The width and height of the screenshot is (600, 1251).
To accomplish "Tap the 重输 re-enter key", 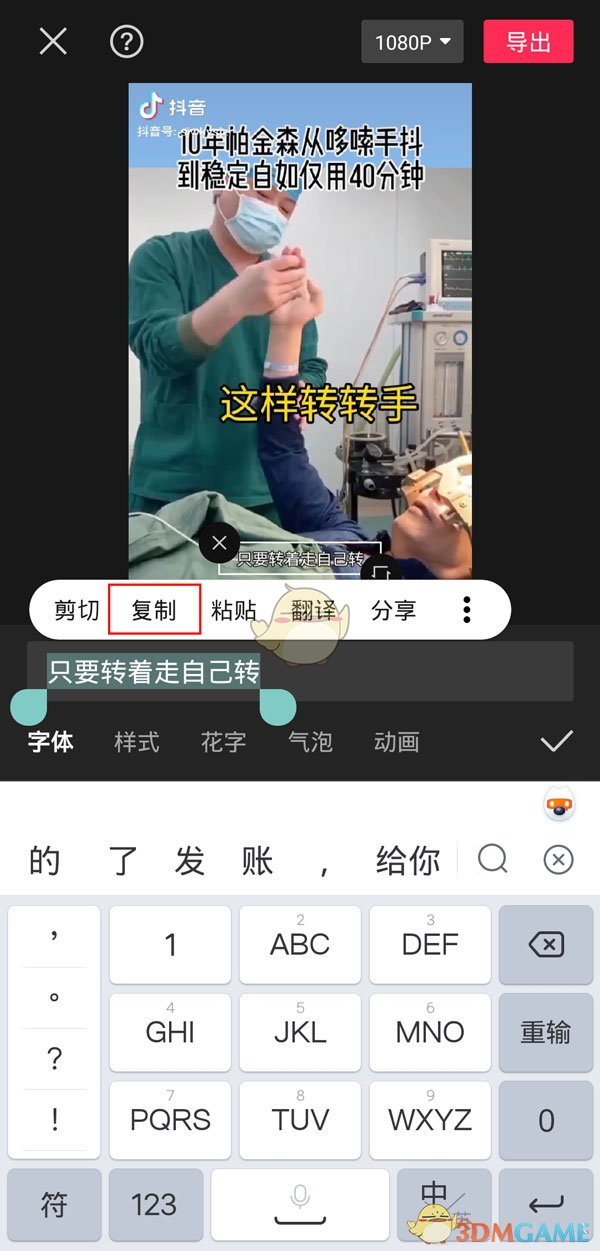I will [x=545, y=1032].
